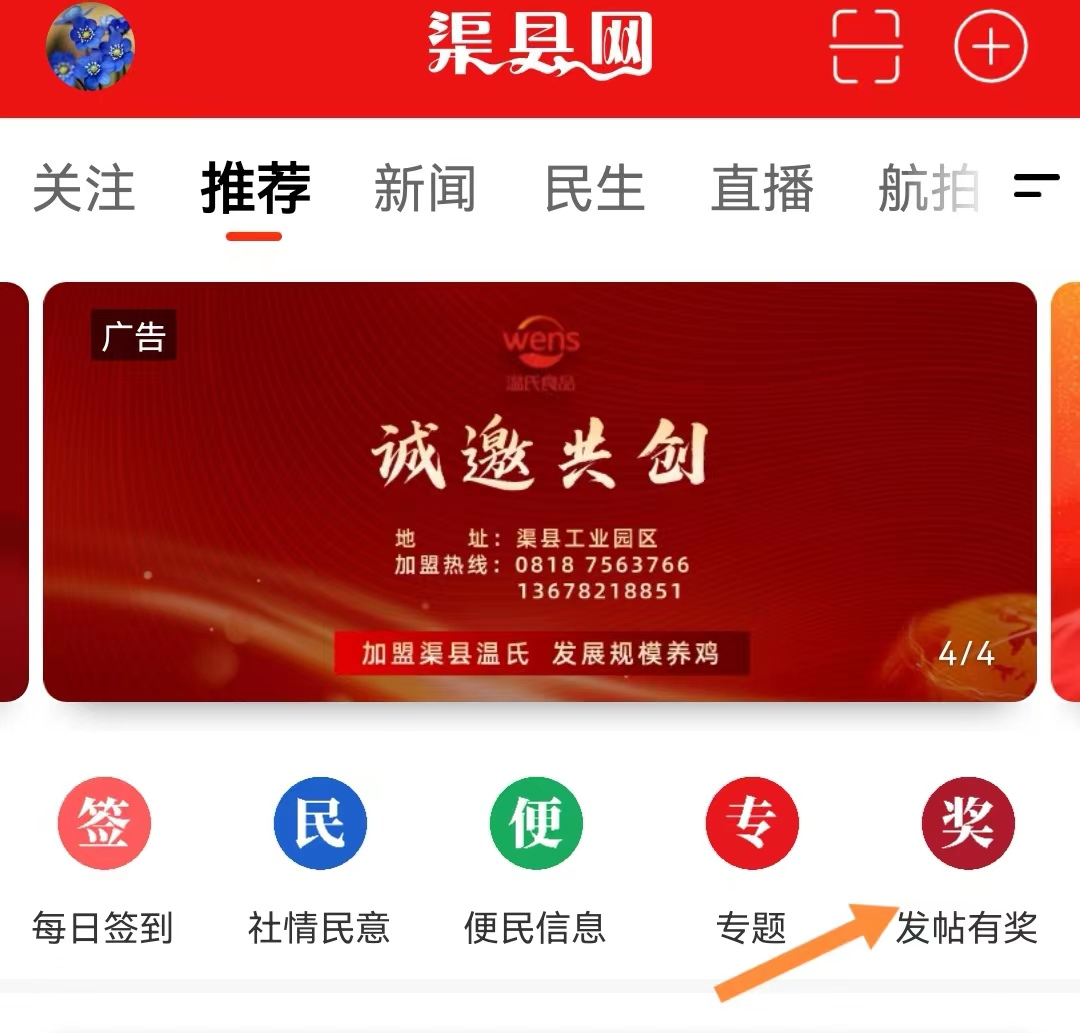Select the 推荐 tab

click(255, 189)
